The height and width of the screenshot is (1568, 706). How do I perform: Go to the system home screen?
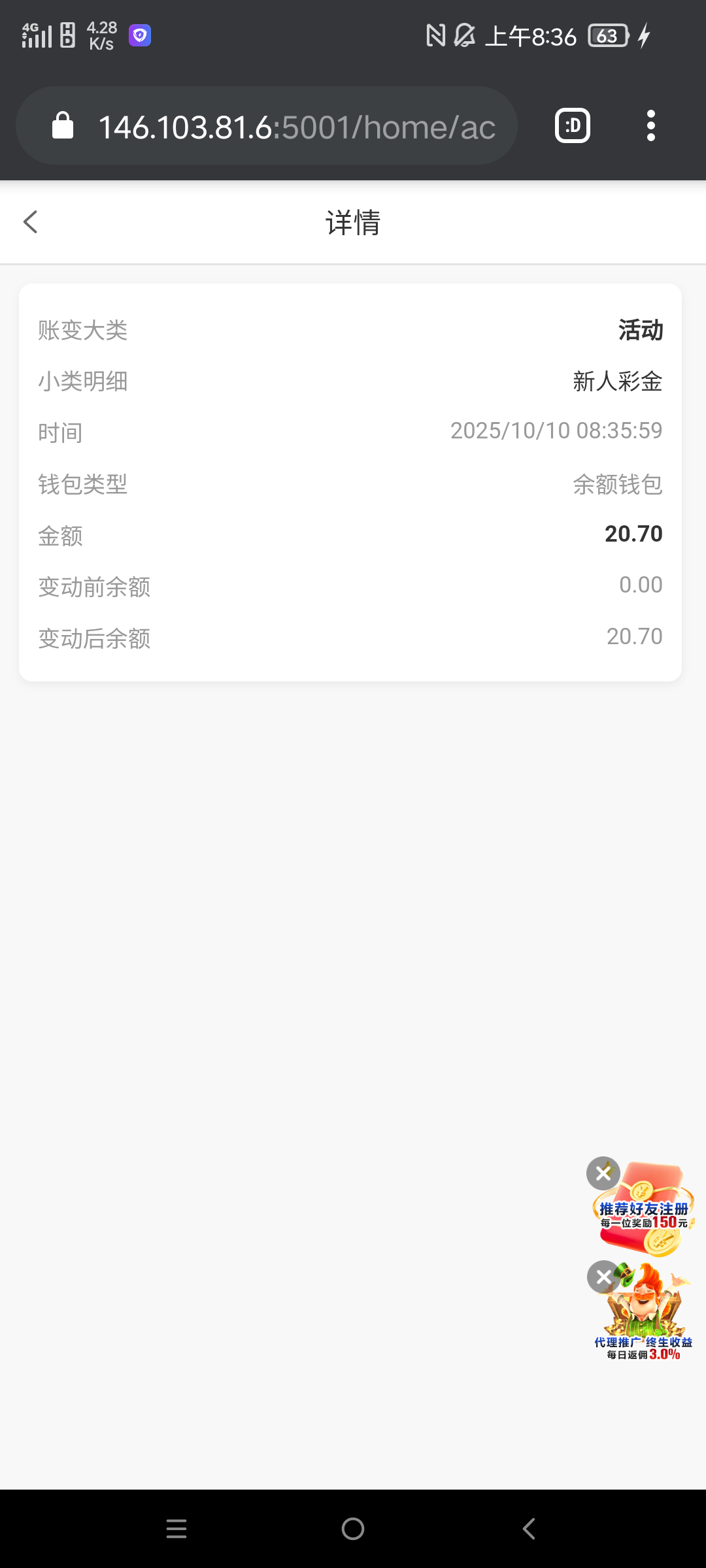[x=353, y=1529]
